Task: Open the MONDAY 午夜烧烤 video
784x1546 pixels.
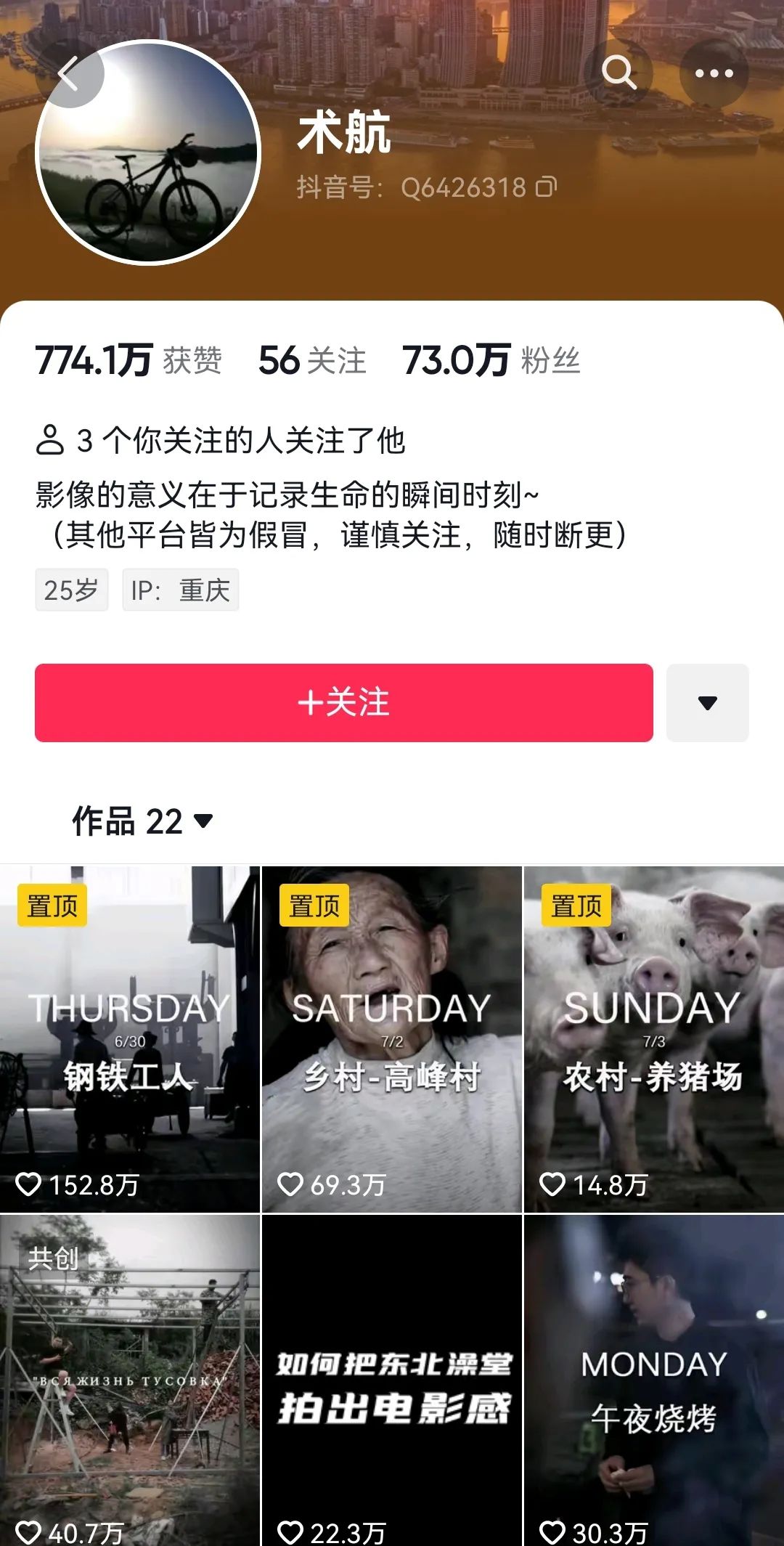Action: 653,1380
